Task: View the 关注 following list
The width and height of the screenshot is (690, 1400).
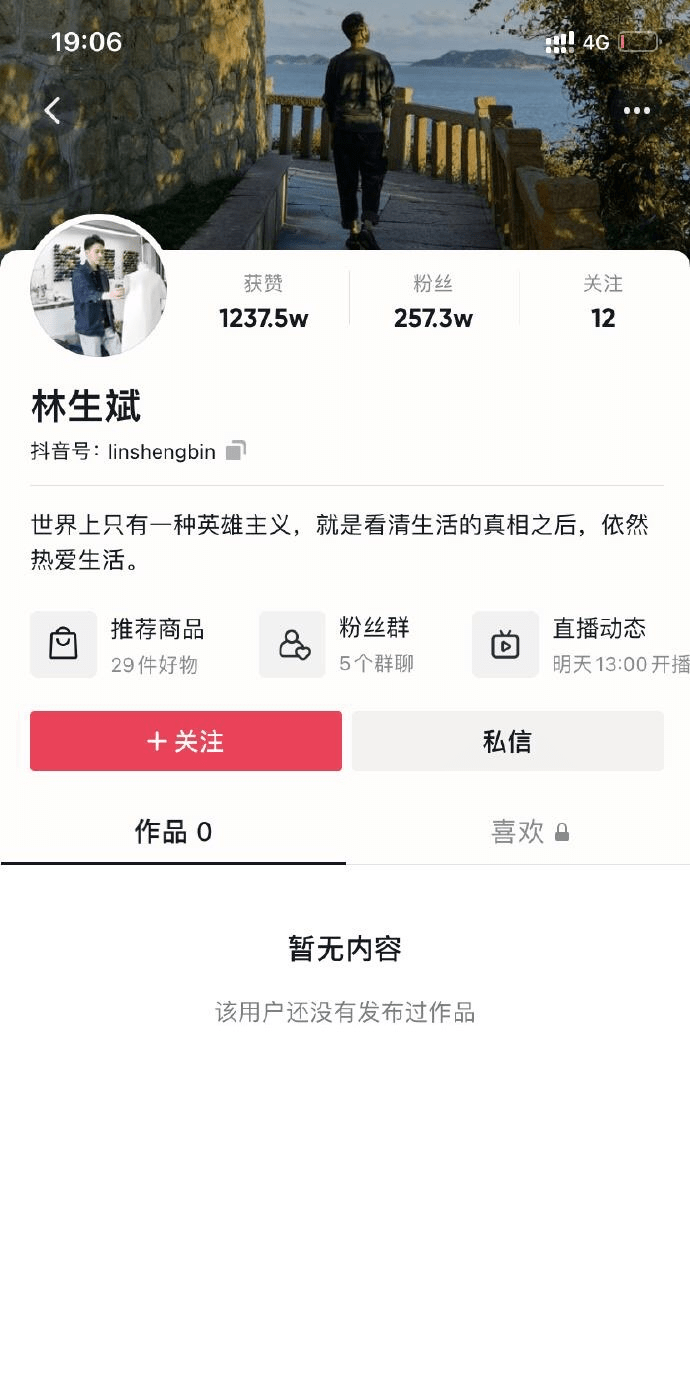Action: click(x=603, y=302)
